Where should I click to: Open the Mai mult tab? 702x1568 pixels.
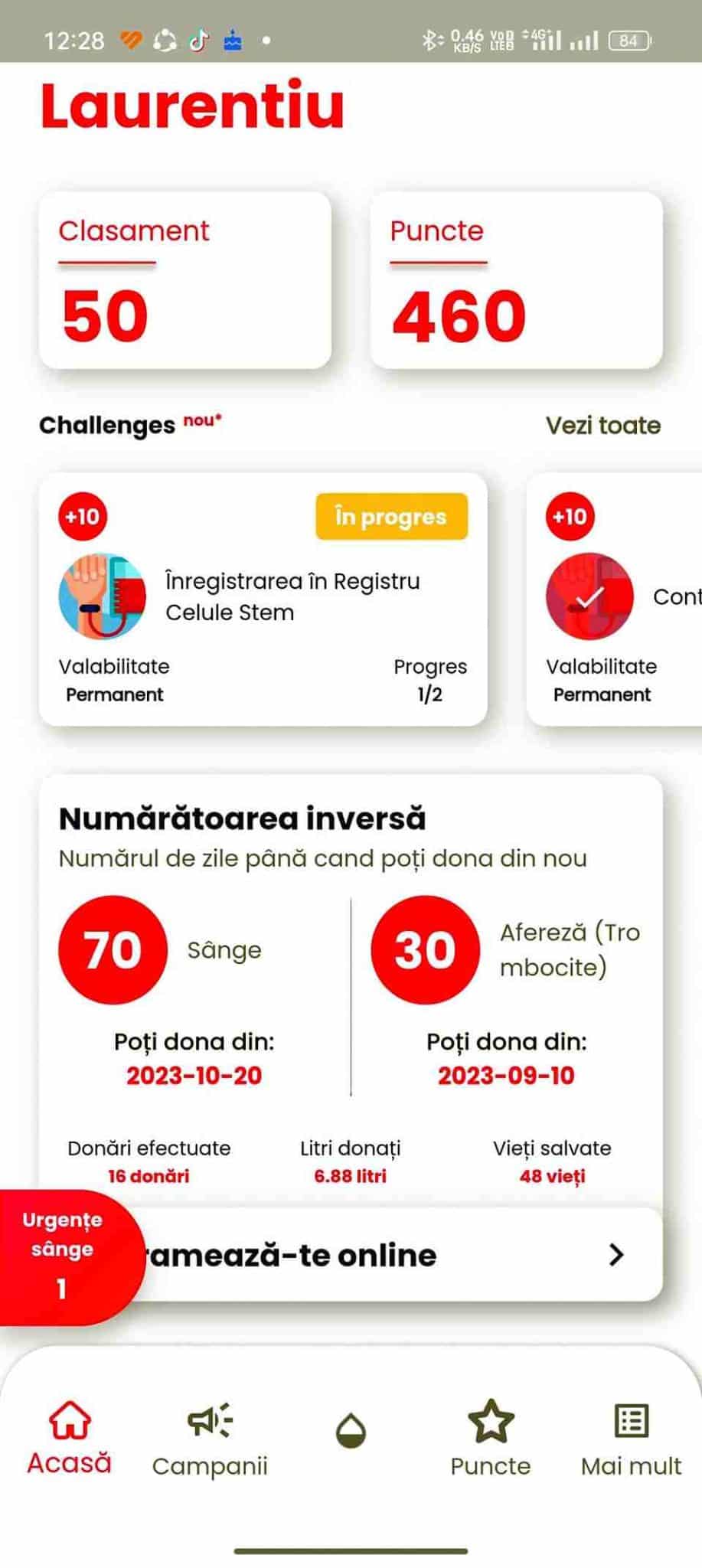click(632, 1438)
